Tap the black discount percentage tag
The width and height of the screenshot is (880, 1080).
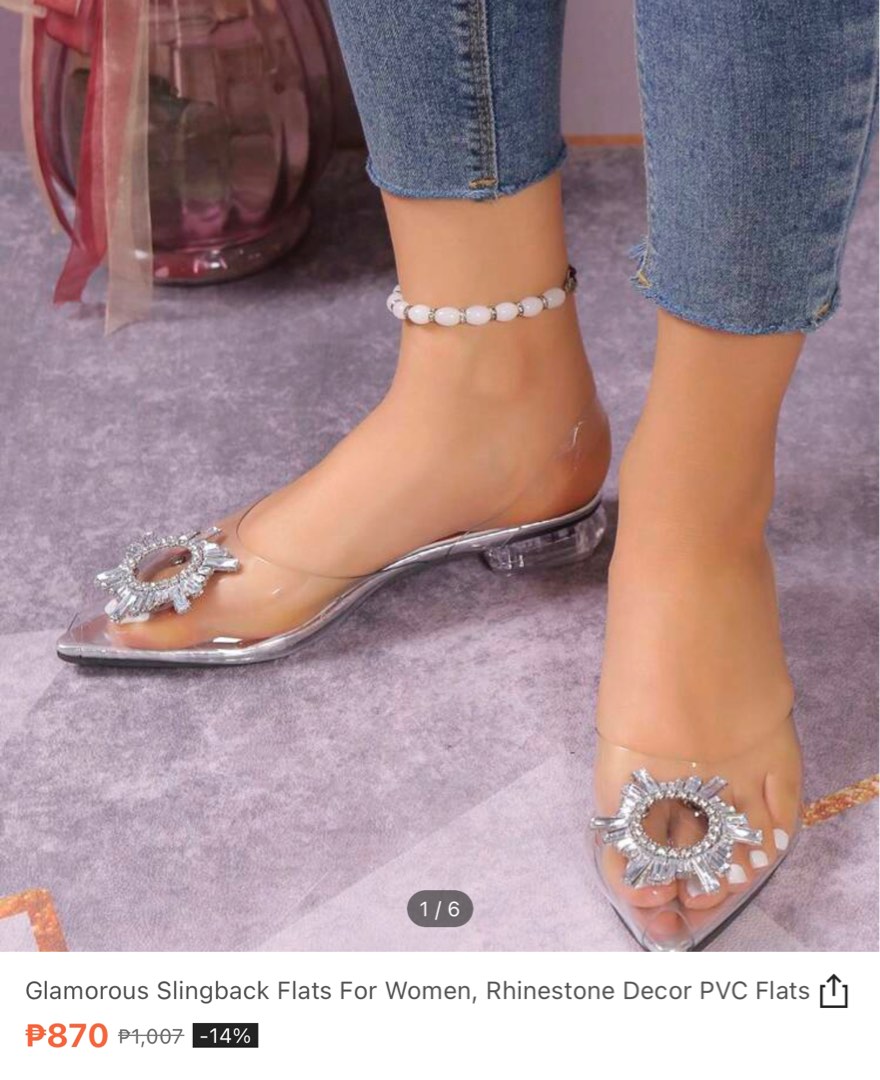pos(225,1036)
